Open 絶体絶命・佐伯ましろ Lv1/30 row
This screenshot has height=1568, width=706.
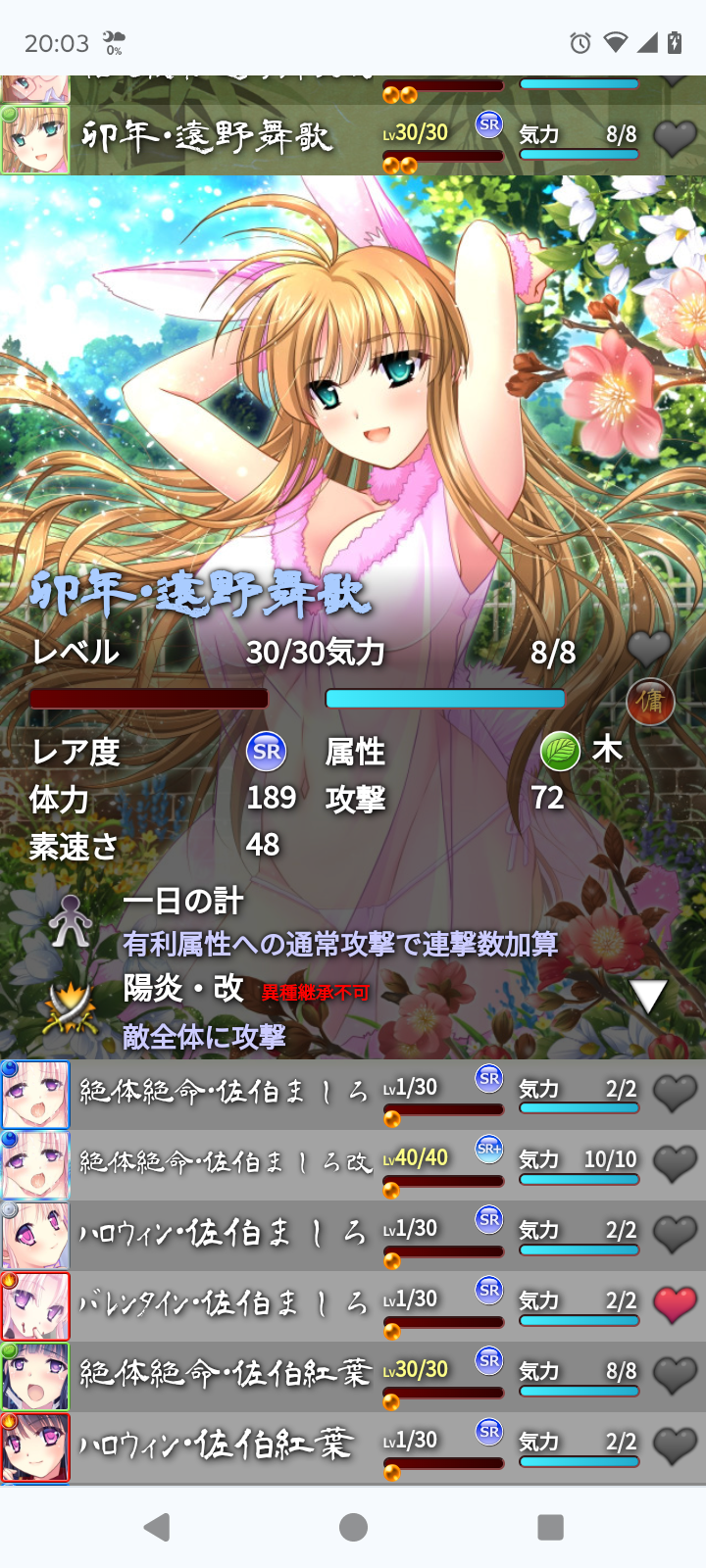click(226, 1094)
